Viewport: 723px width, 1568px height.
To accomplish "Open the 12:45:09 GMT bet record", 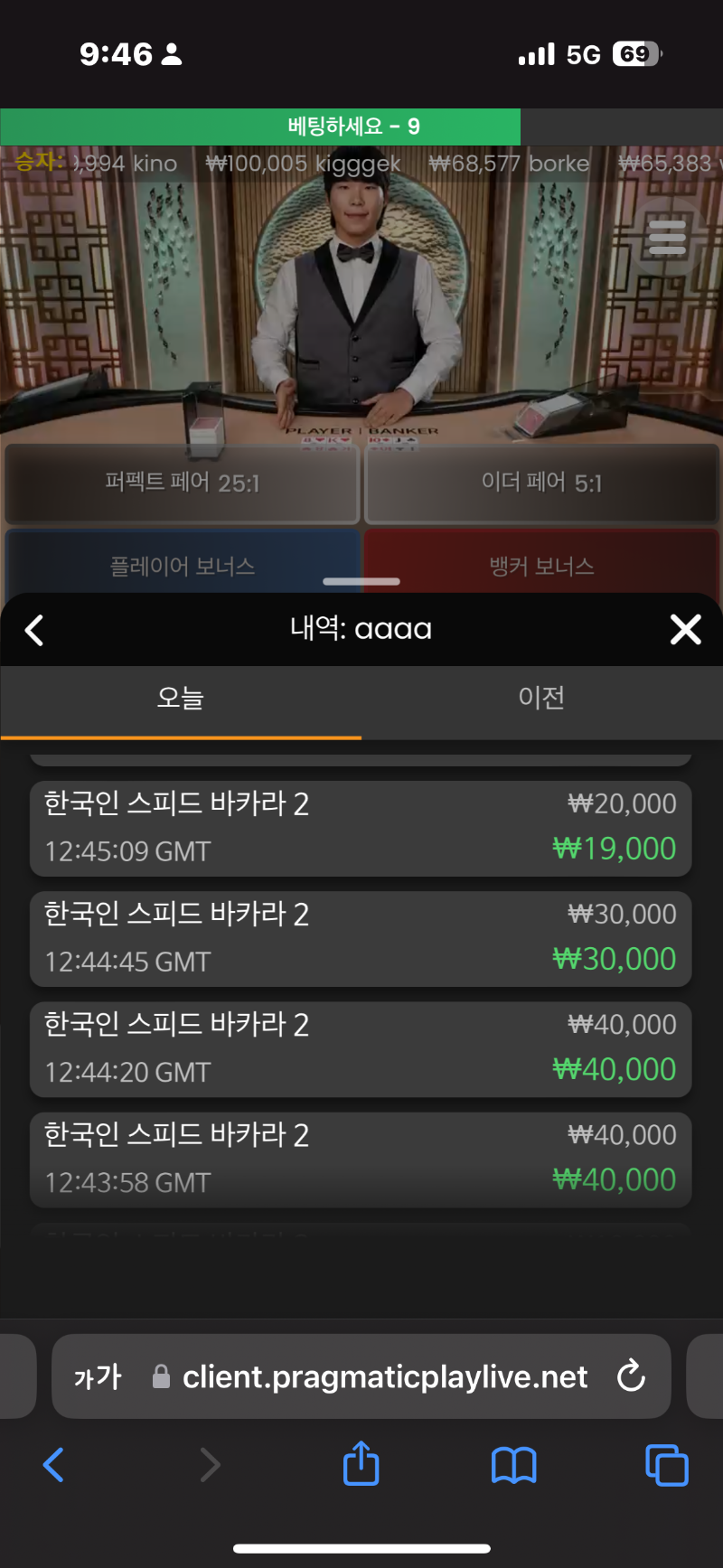I will (361, 828).
